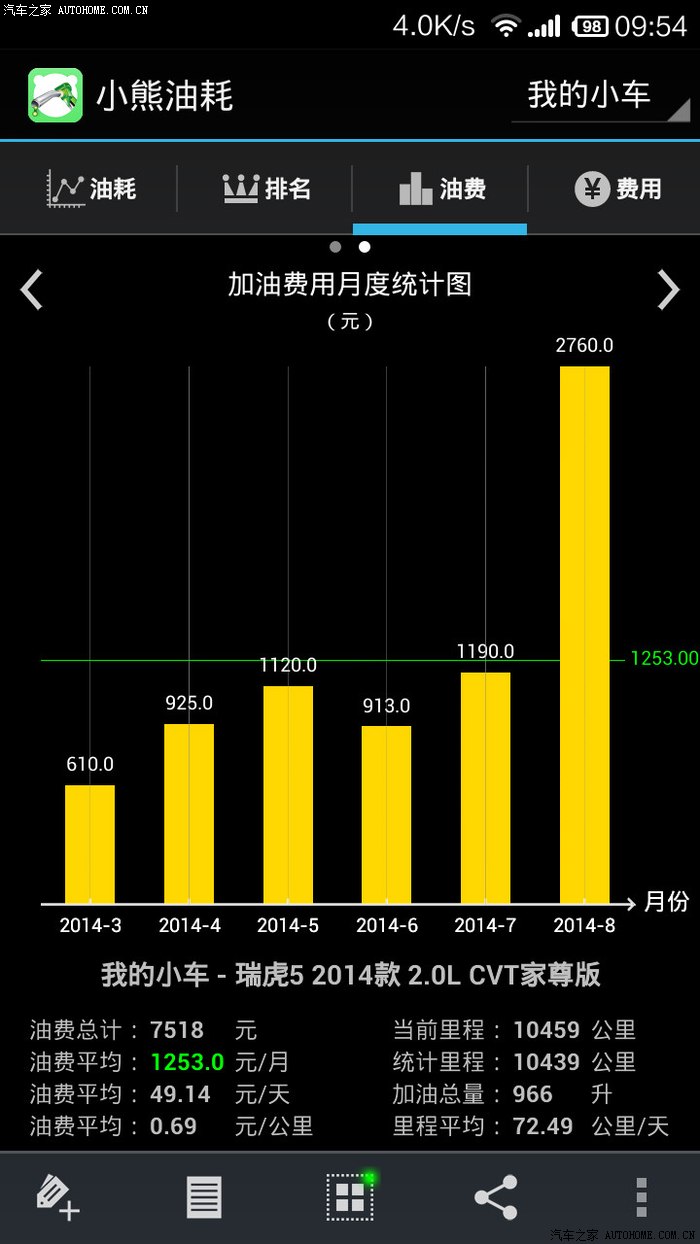Image resolution: width=700 pixels, height=1244 pixels.
Task: Select the 油费 tab
Action: (x=441, y=188)
